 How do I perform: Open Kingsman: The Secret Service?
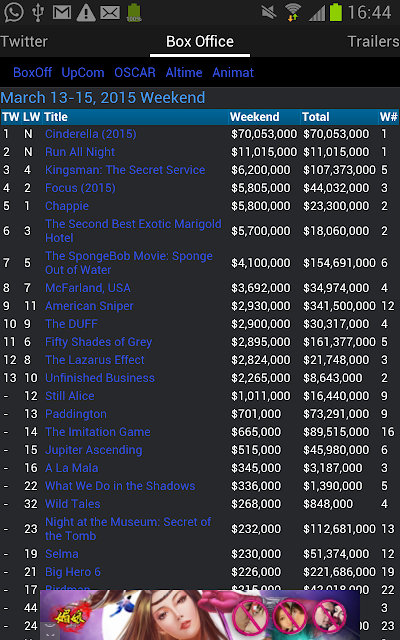[x=125, y=170]
